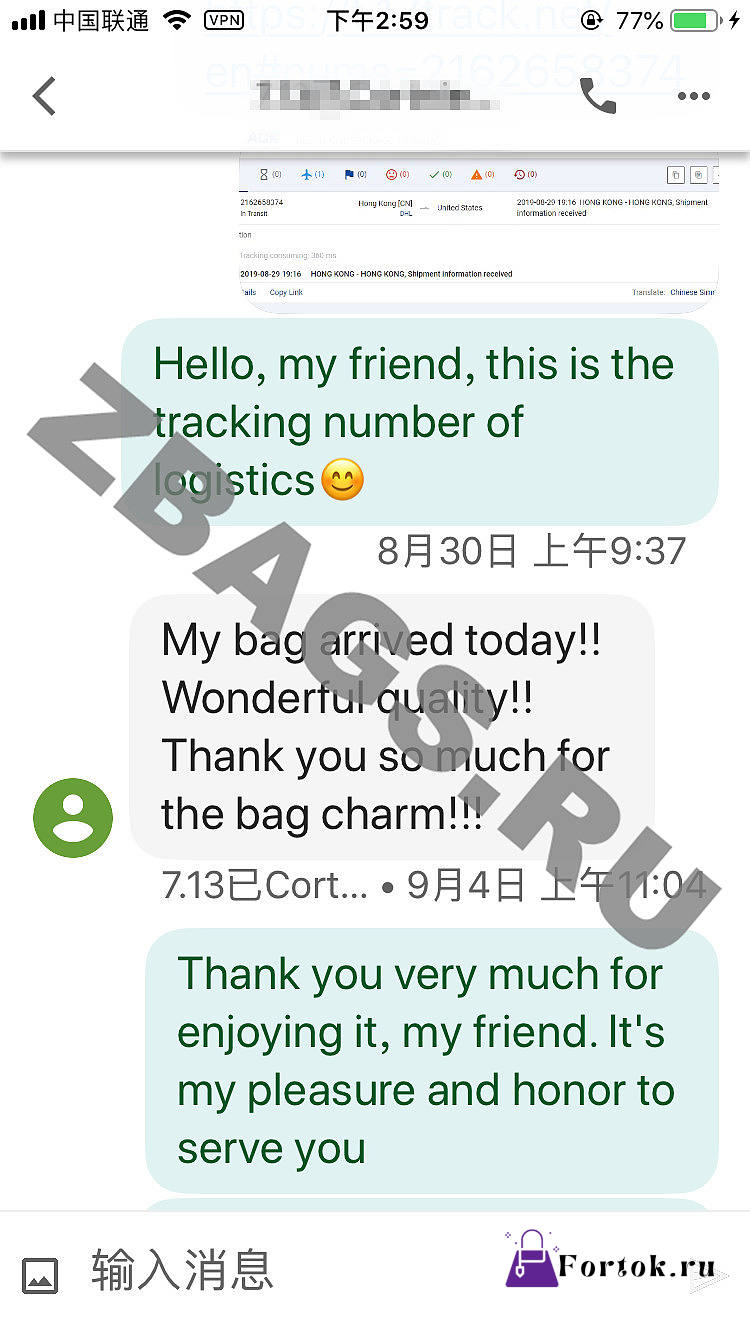Go back to the conversation list
Viewport: 750px width, 1334px height.
(44, 97)
